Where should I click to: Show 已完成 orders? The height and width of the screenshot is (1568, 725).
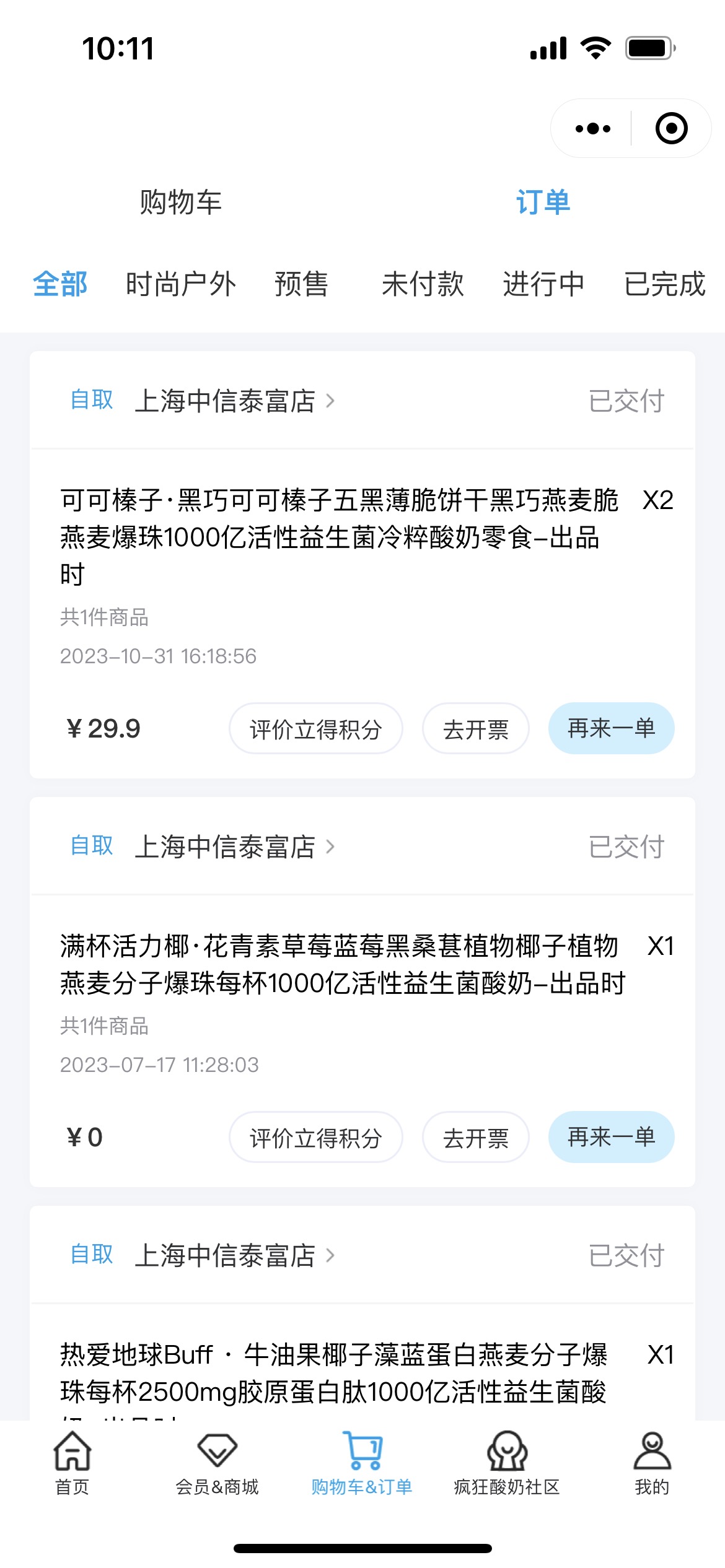[x=664, y=284]
